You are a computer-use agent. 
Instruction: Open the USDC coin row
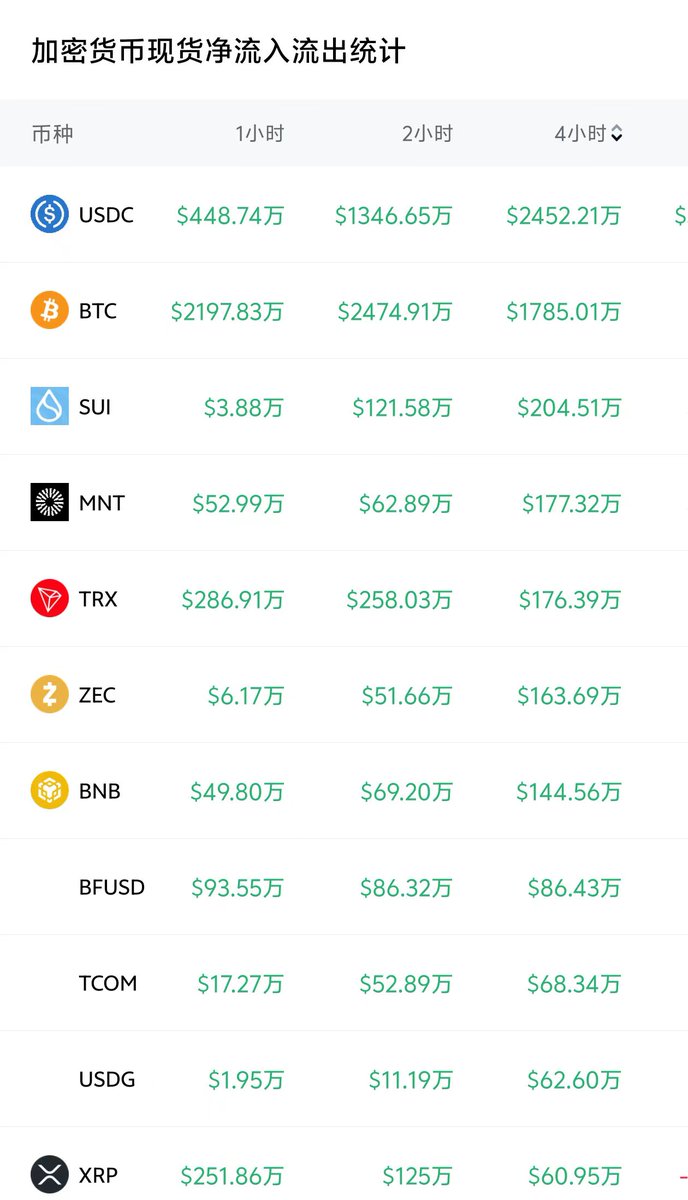[105, 215]
